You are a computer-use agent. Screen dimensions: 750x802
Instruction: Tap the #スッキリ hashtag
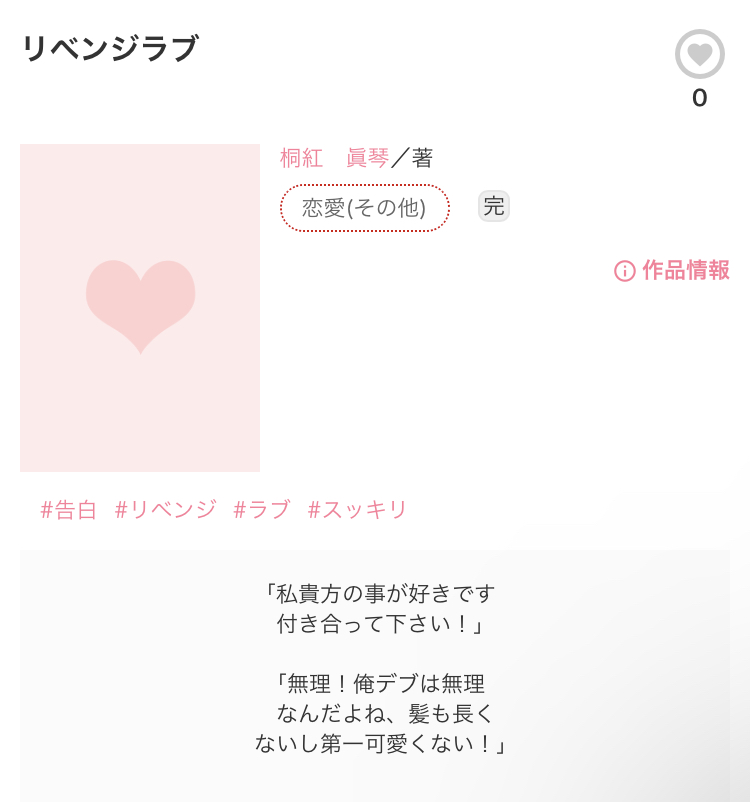pos(357,510)
